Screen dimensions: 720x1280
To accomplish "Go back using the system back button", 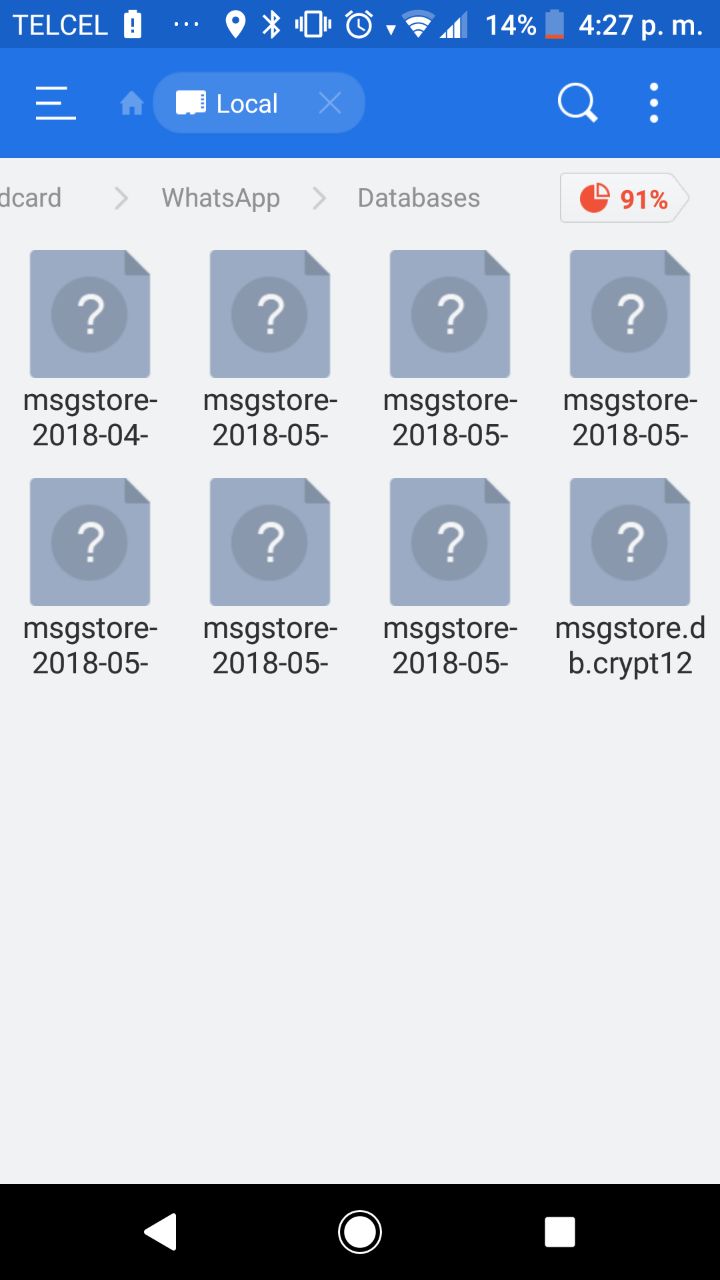I will 161,1232.
